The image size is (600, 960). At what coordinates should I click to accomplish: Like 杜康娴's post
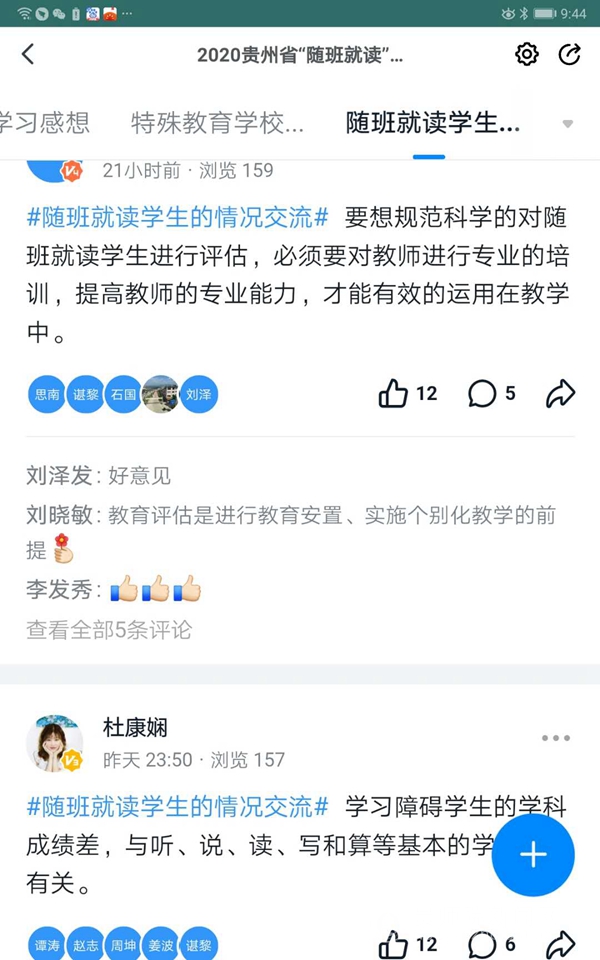394,944
